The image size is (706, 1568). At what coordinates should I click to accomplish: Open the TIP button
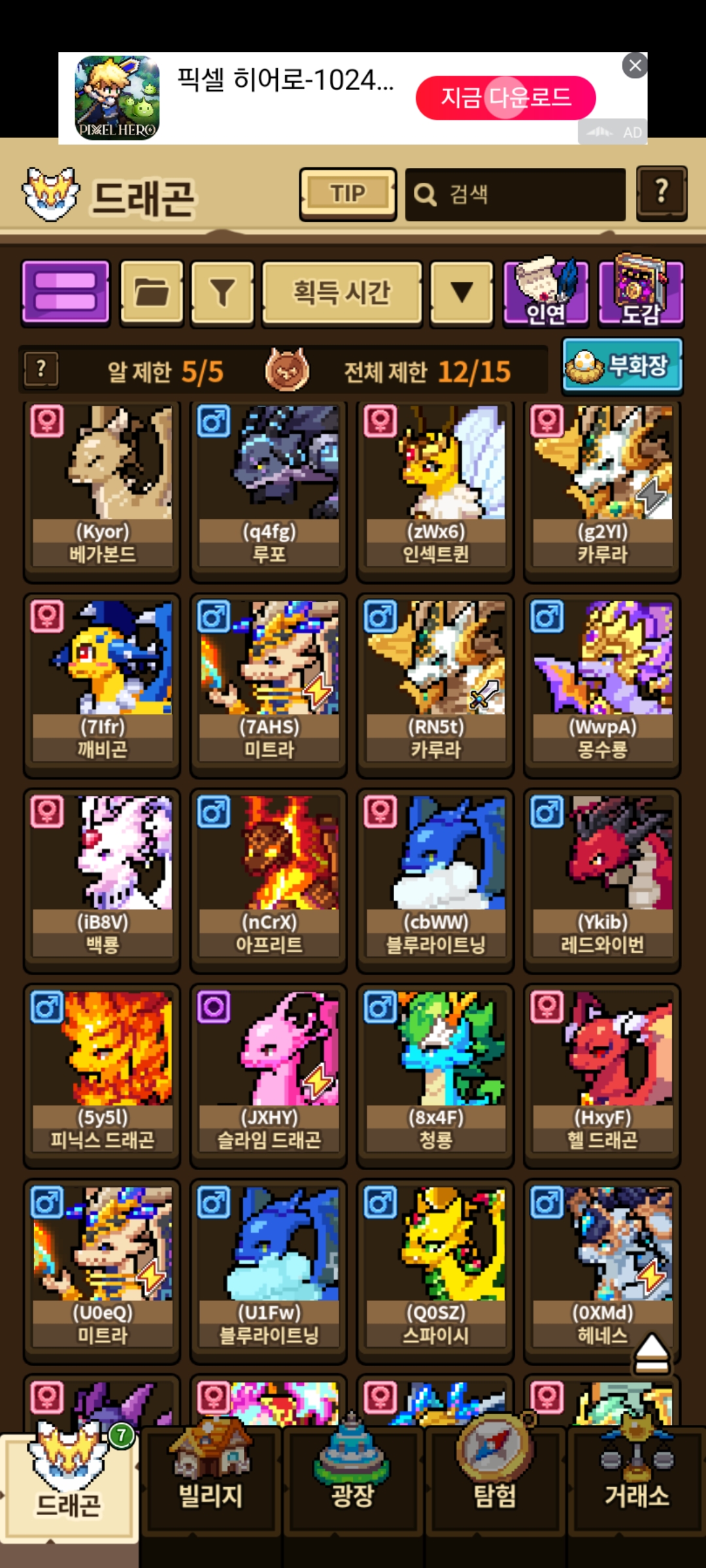348,194
